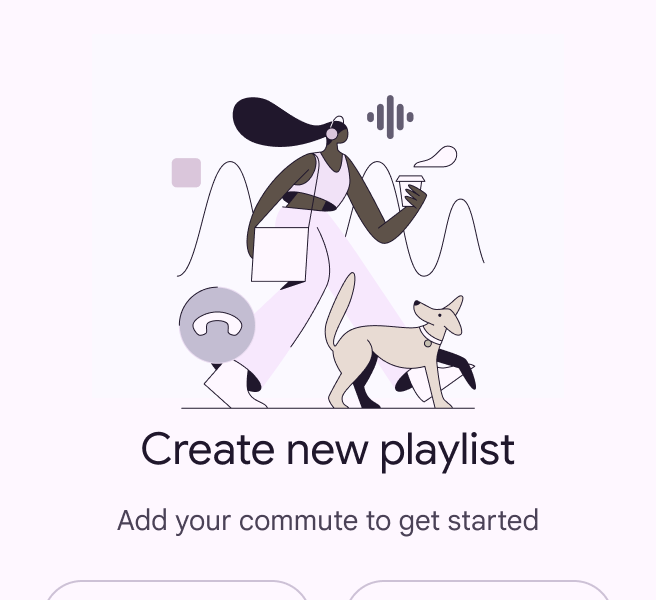
Task: Tap the right outlined button below the subtitle
Action: (x=478, y=591)
